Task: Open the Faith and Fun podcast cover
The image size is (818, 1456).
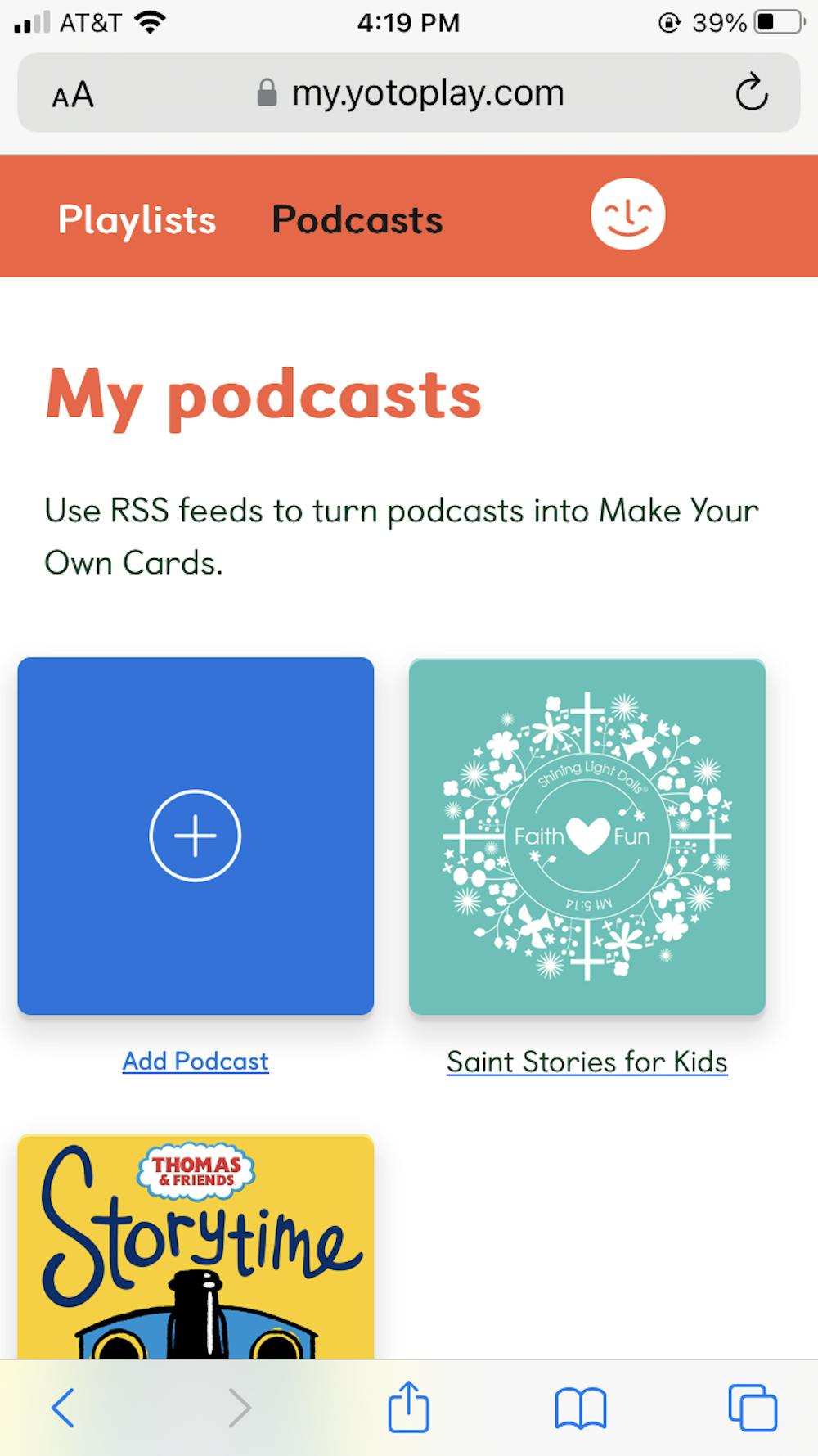Action: coord(587,836)
